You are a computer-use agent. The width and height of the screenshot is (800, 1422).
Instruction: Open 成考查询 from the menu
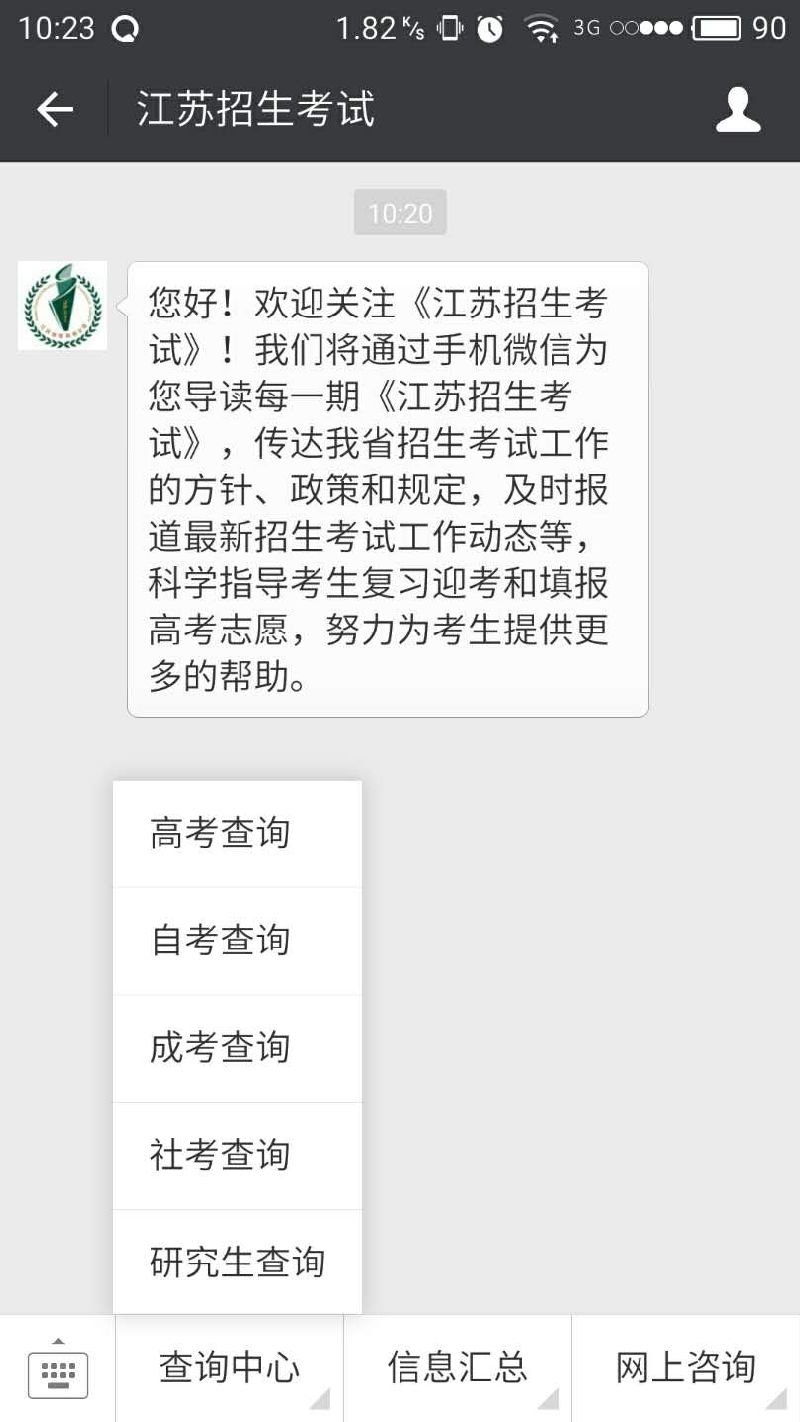237,1048
